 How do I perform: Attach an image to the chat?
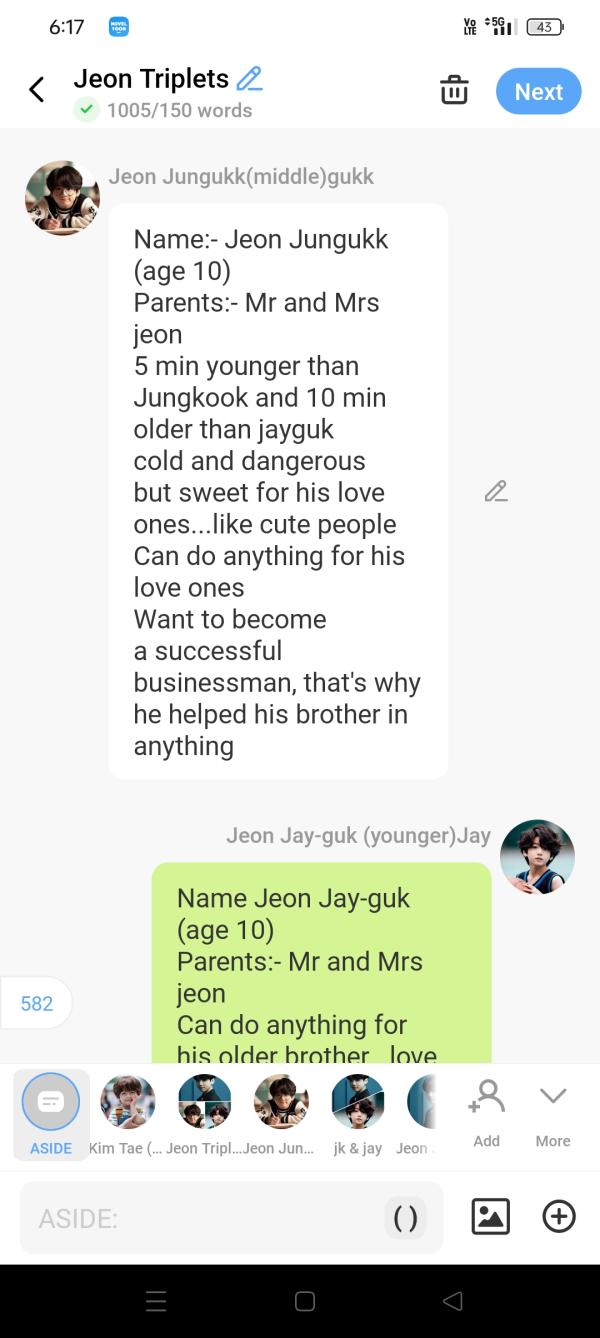[490, 1216]
